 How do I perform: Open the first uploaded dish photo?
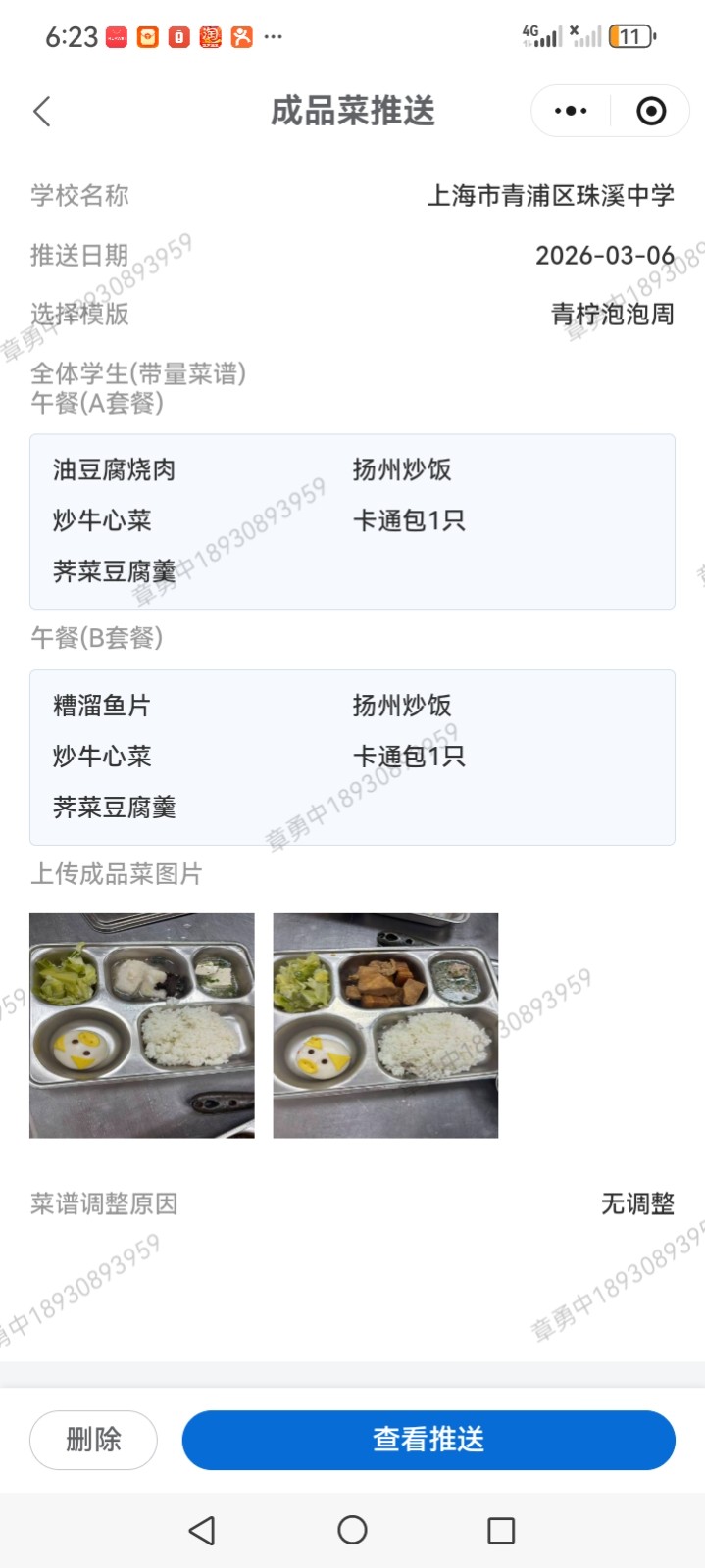click(x=142, y=1025)
